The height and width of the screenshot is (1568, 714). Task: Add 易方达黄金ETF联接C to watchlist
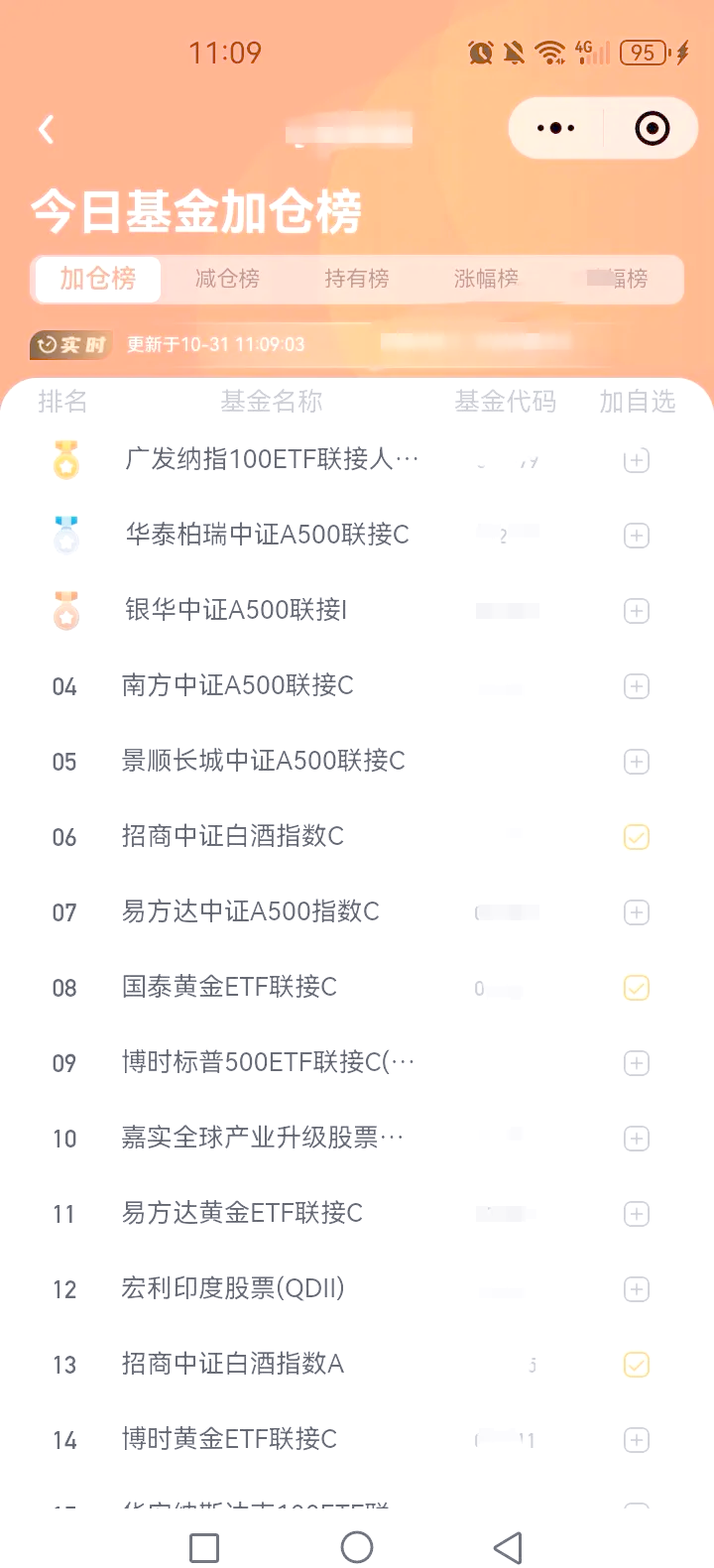[636, 1214]
